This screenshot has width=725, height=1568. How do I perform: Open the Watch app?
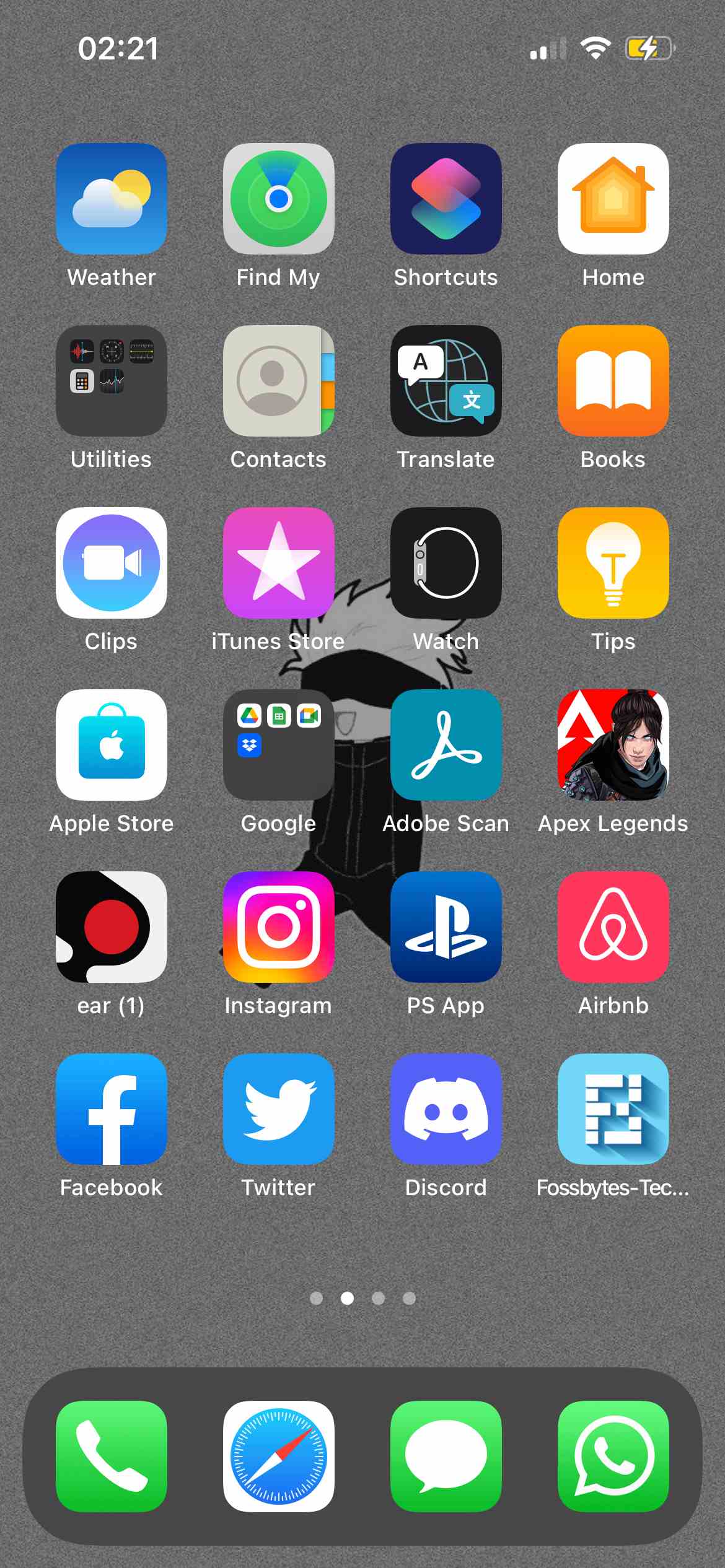click(x=446, y=562)
